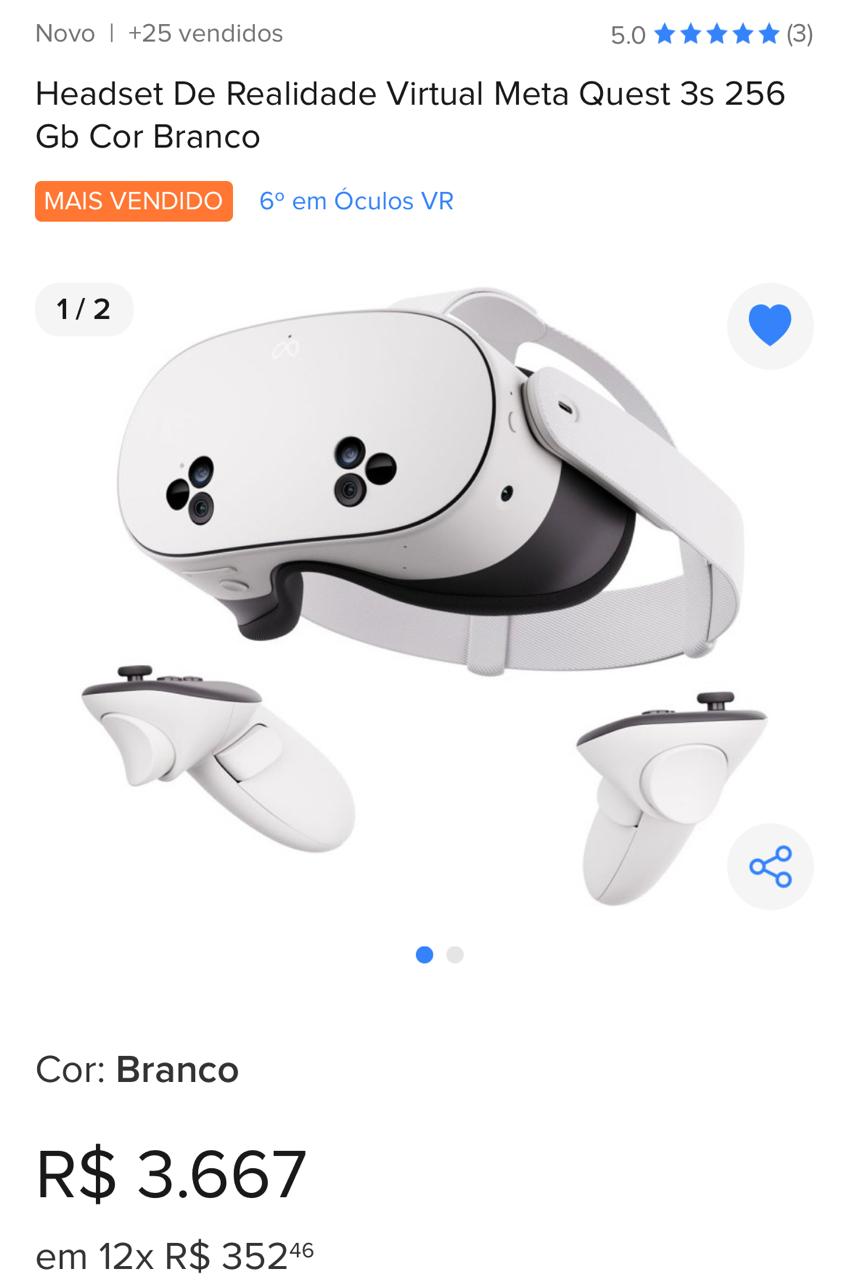Tap the favorite heart icon
844x1280 pixels.
[769, 326]
